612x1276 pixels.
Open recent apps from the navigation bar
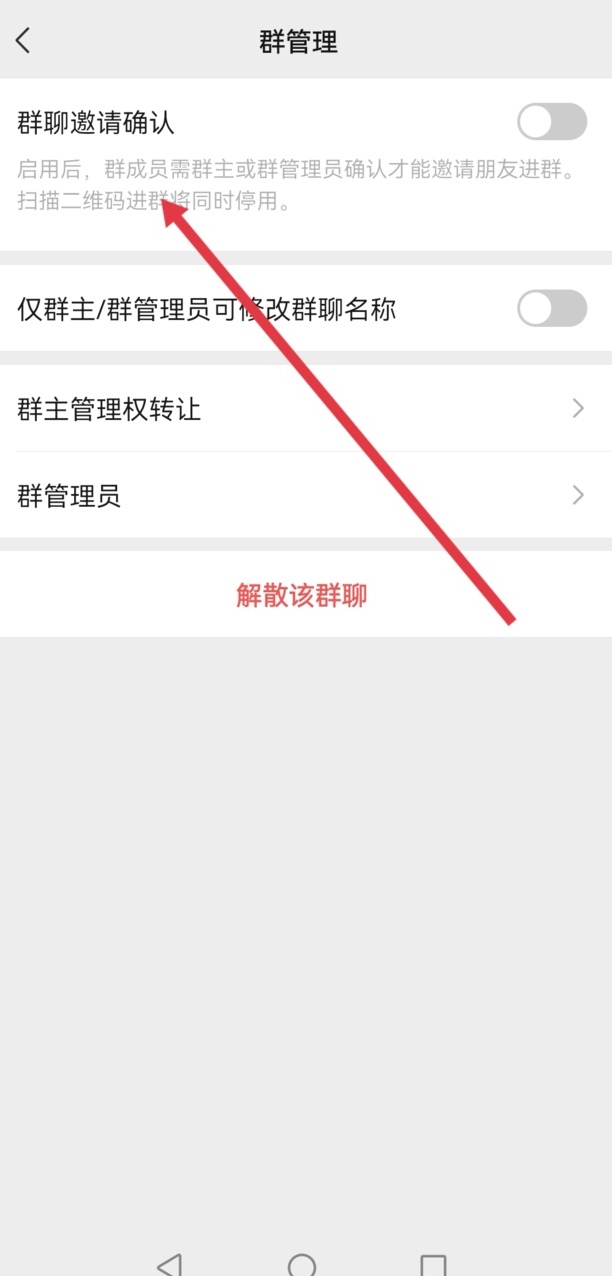pos(433,1265)
